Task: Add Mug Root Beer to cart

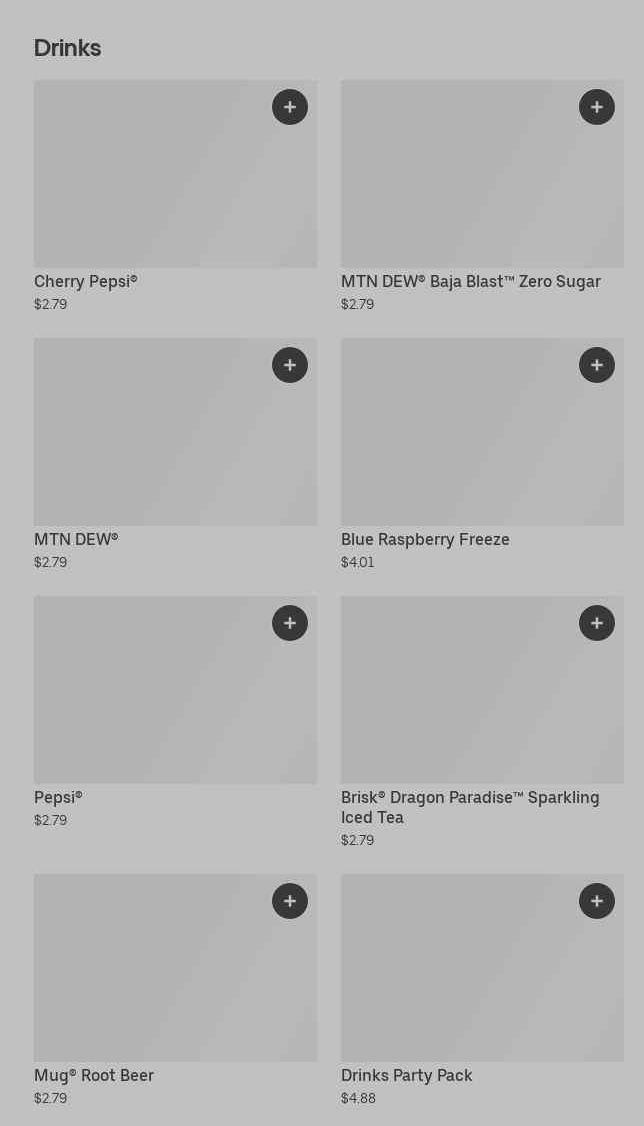Action: pos(290,901)
